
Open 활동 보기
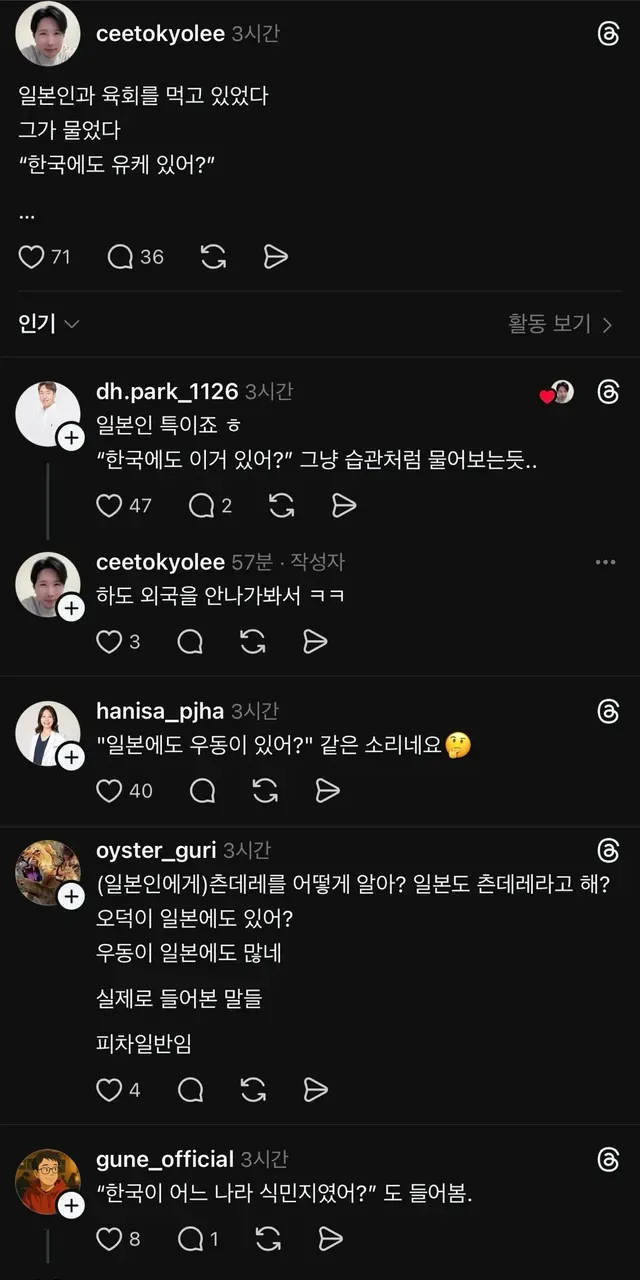click(x=560, y=324)
